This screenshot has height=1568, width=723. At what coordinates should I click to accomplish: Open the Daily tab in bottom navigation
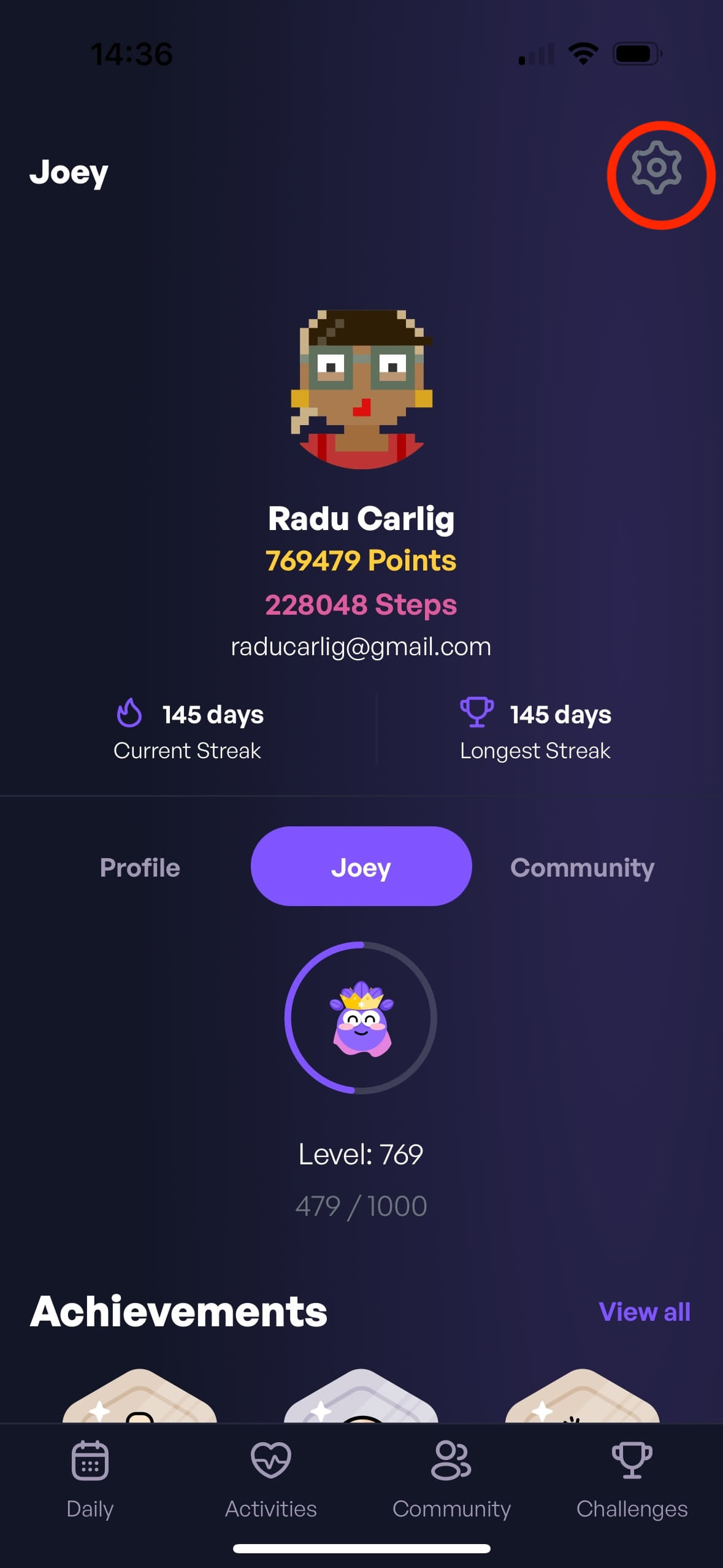(x=90, y=1479)
